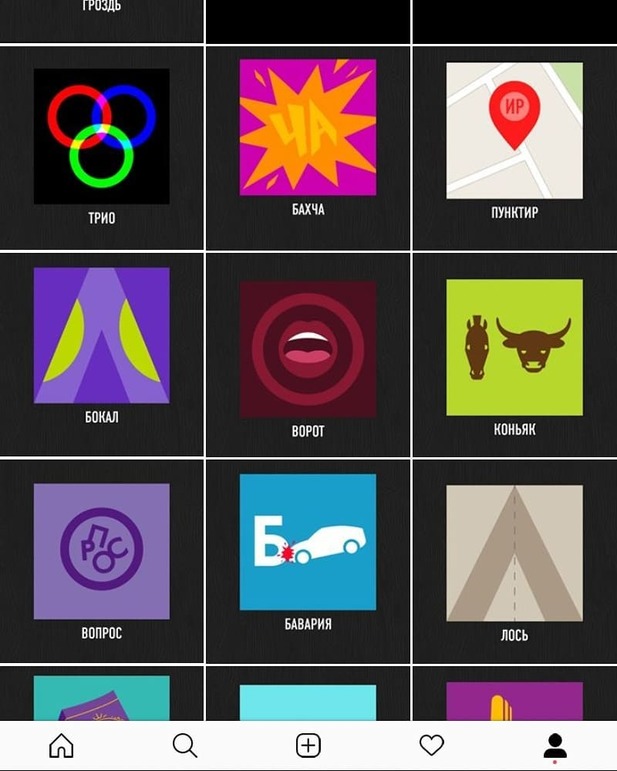The width and height of the screenshot is (617, 771).
Task: Open the БОКАЛ puzzle post
Action: (101, 353)
